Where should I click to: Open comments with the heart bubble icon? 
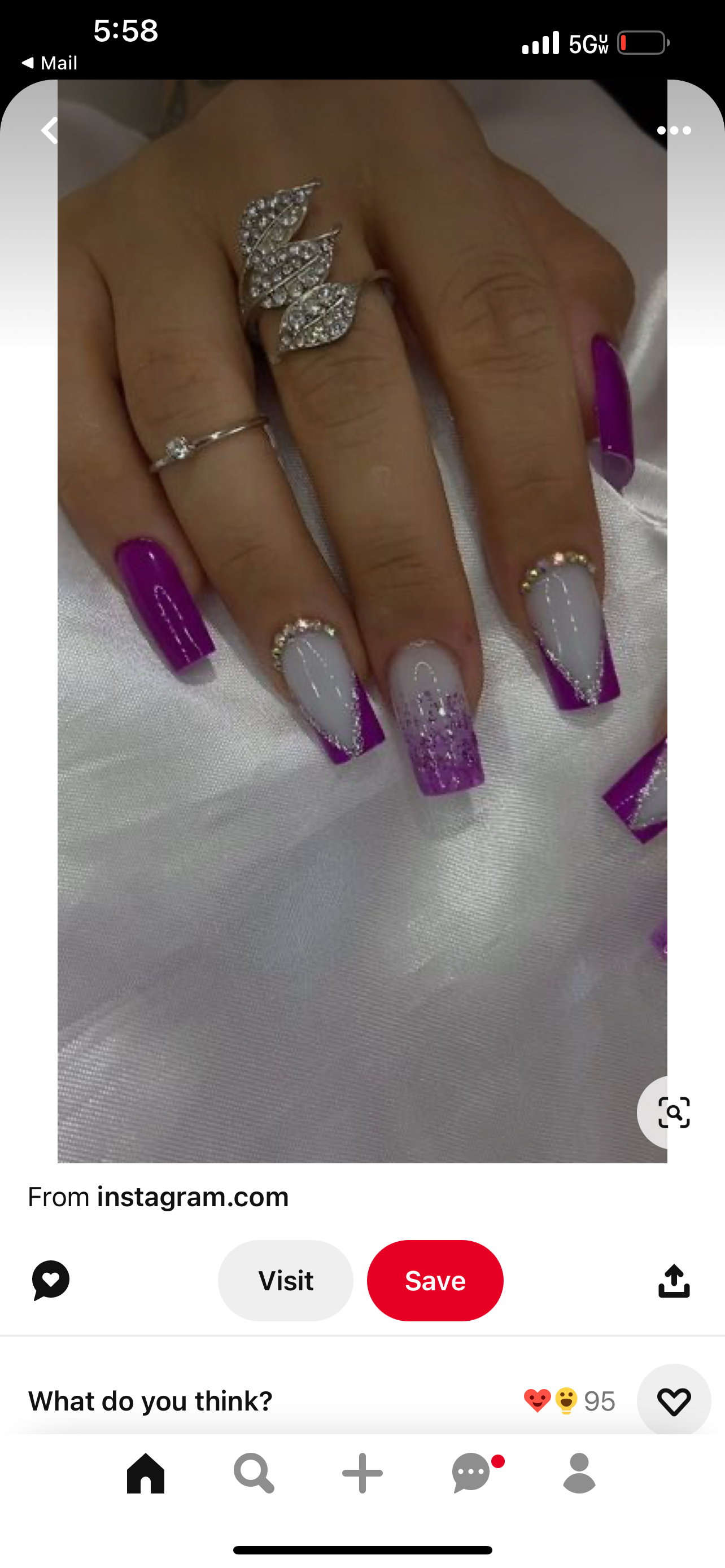pos(50,1280)
